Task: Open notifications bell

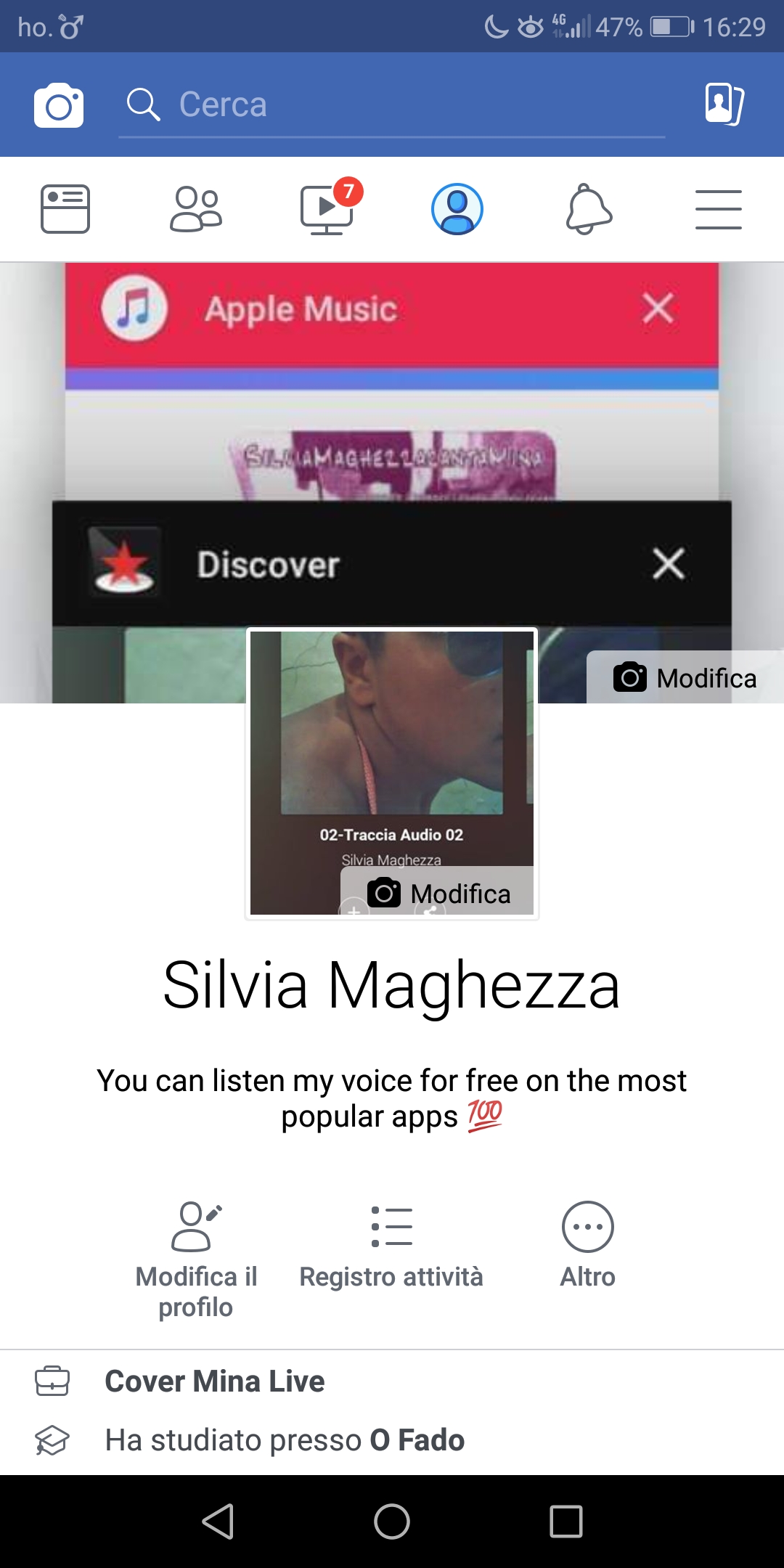Action: pyautogui.click(x=588, y=209)
